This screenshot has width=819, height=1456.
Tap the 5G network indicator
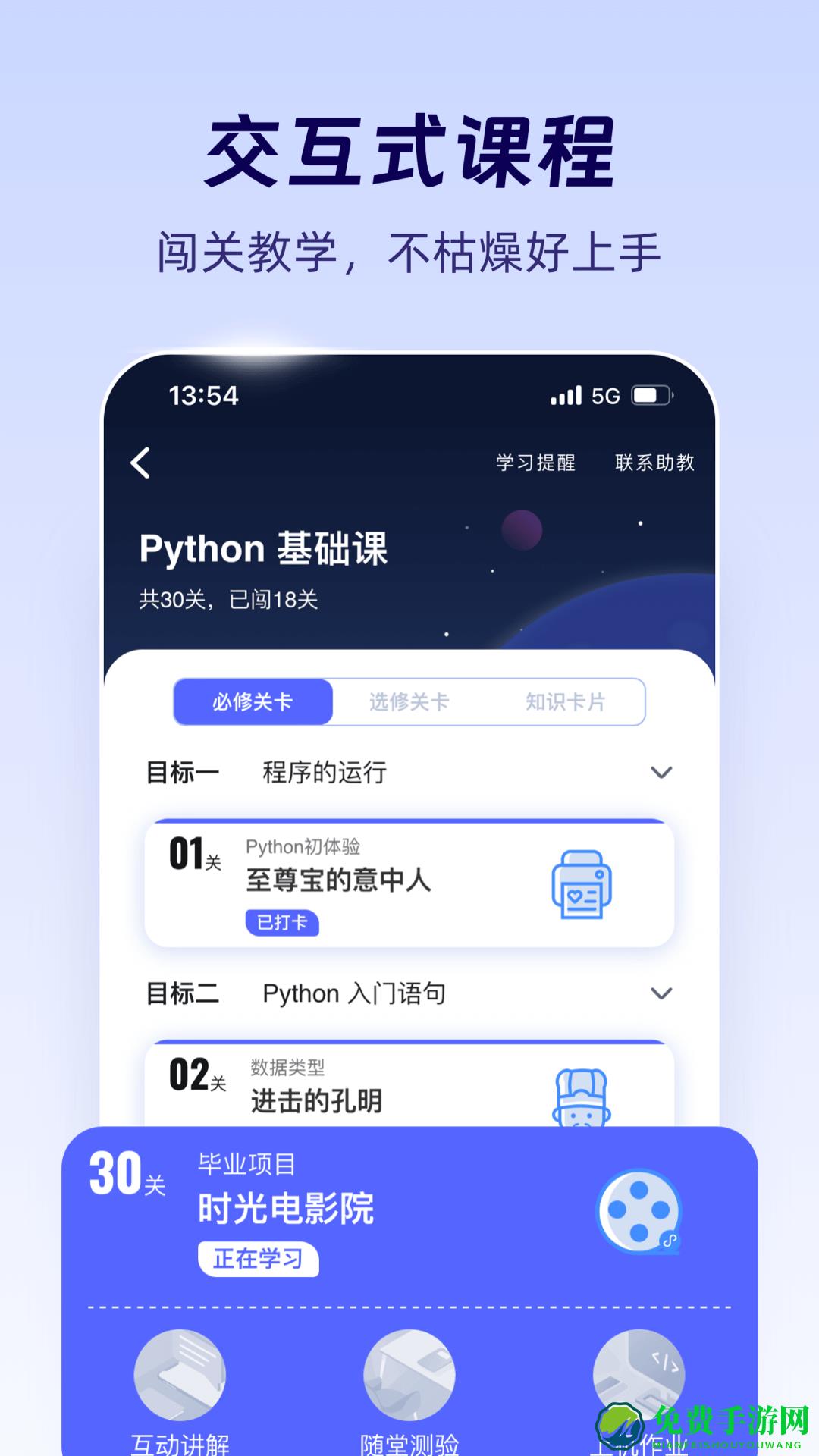(603, 394)
